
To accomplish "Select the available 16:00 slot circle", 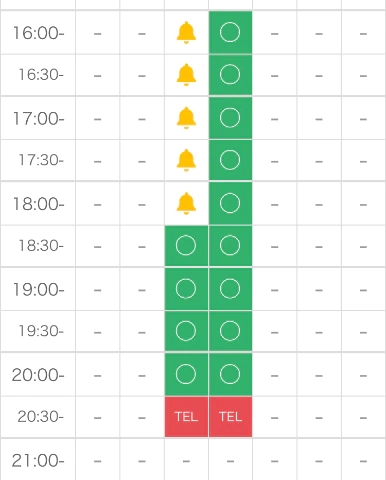I will pos(230,32).
